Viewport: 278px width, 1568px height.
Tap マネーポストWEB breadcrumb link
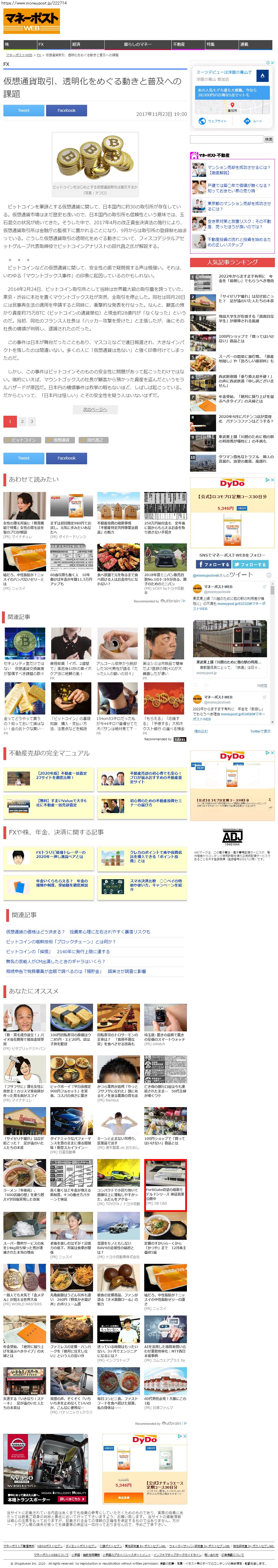click(19, 55)
